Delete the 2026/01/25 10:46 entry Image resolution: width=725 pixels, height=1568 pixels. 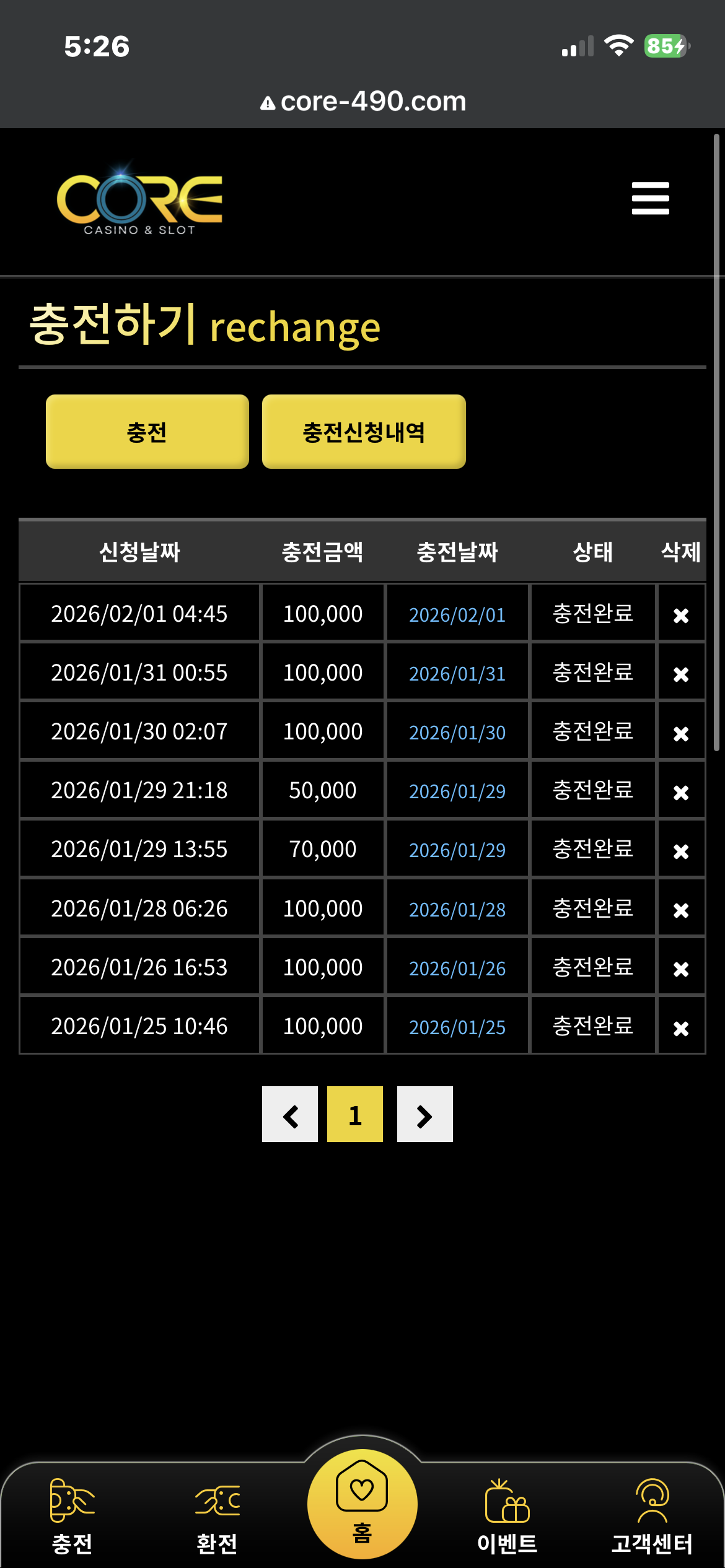pyautogui.click(x=681, y=1028)
